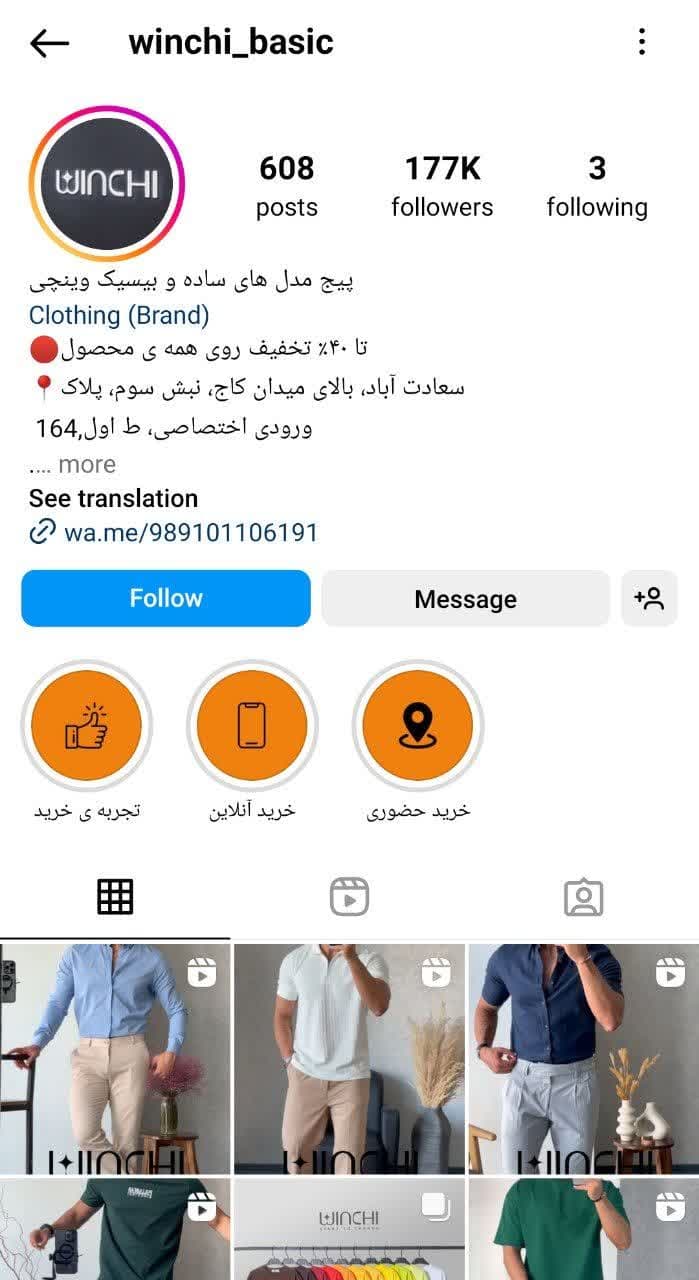Screen dimensions: 699x1280
Task: Expand the bio with more
Action: 86,465
